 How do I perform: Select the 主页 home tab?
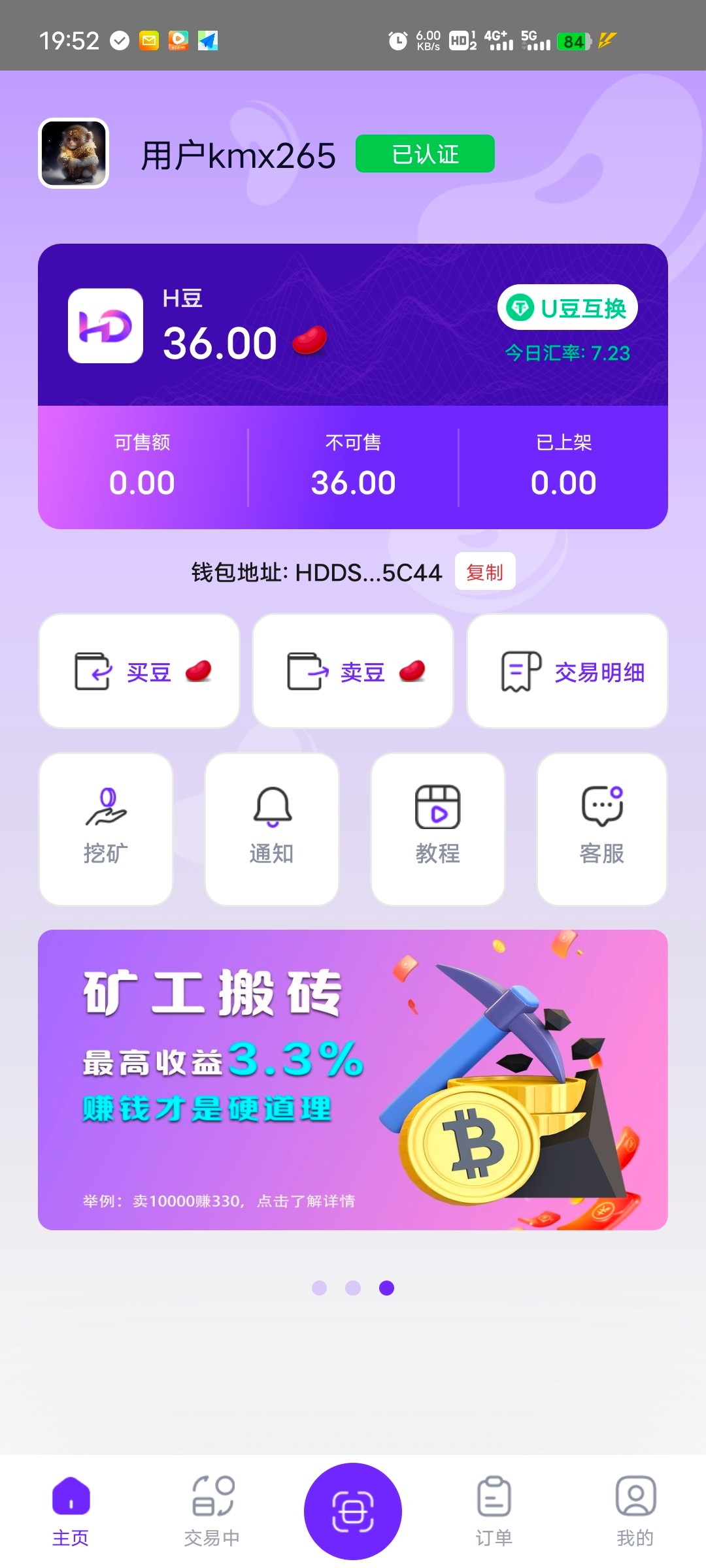[x=71, y=1512]
